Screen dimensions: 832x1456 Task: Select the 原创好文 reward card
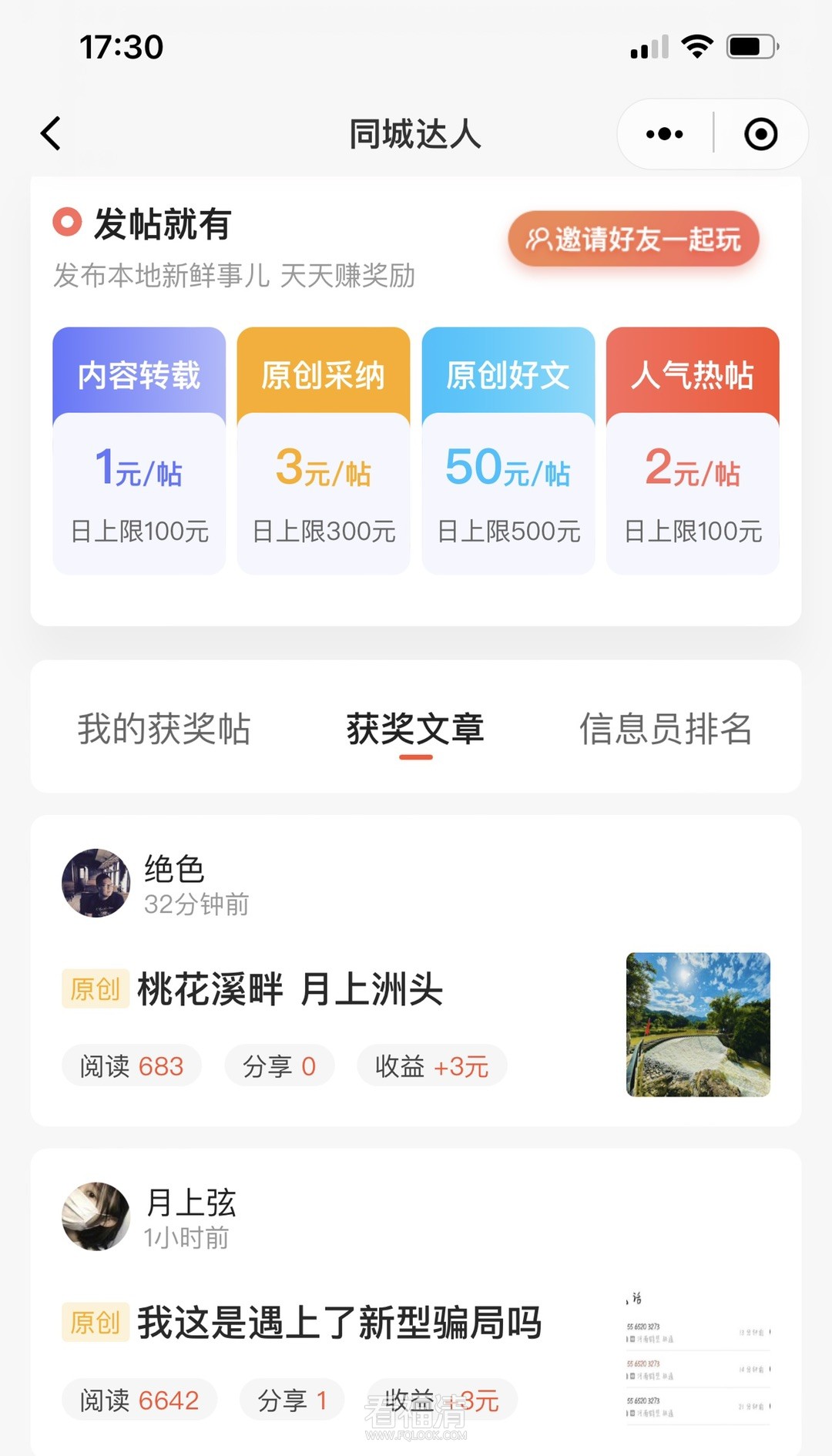(x=508, y=451)
